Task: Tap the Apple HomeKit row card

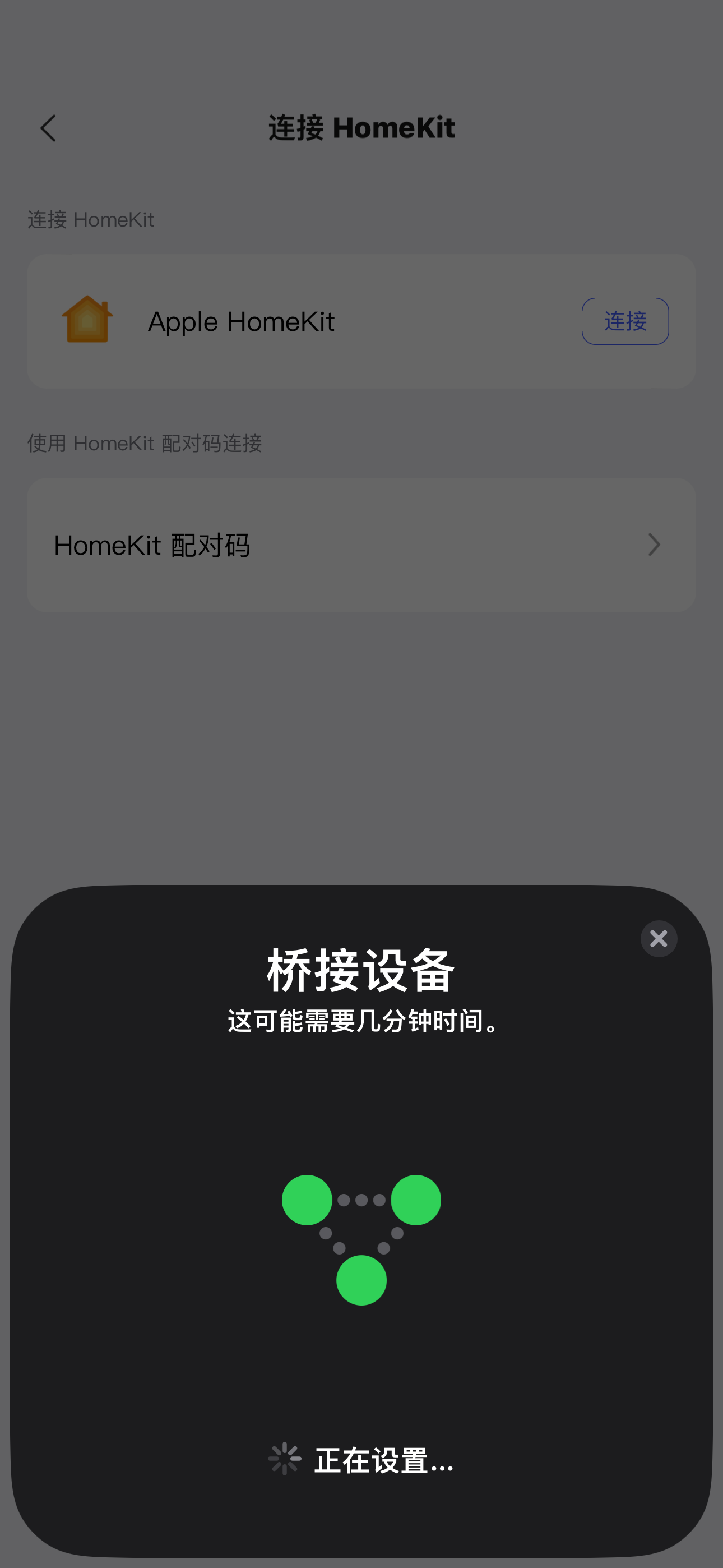Action: click(361, 321)
